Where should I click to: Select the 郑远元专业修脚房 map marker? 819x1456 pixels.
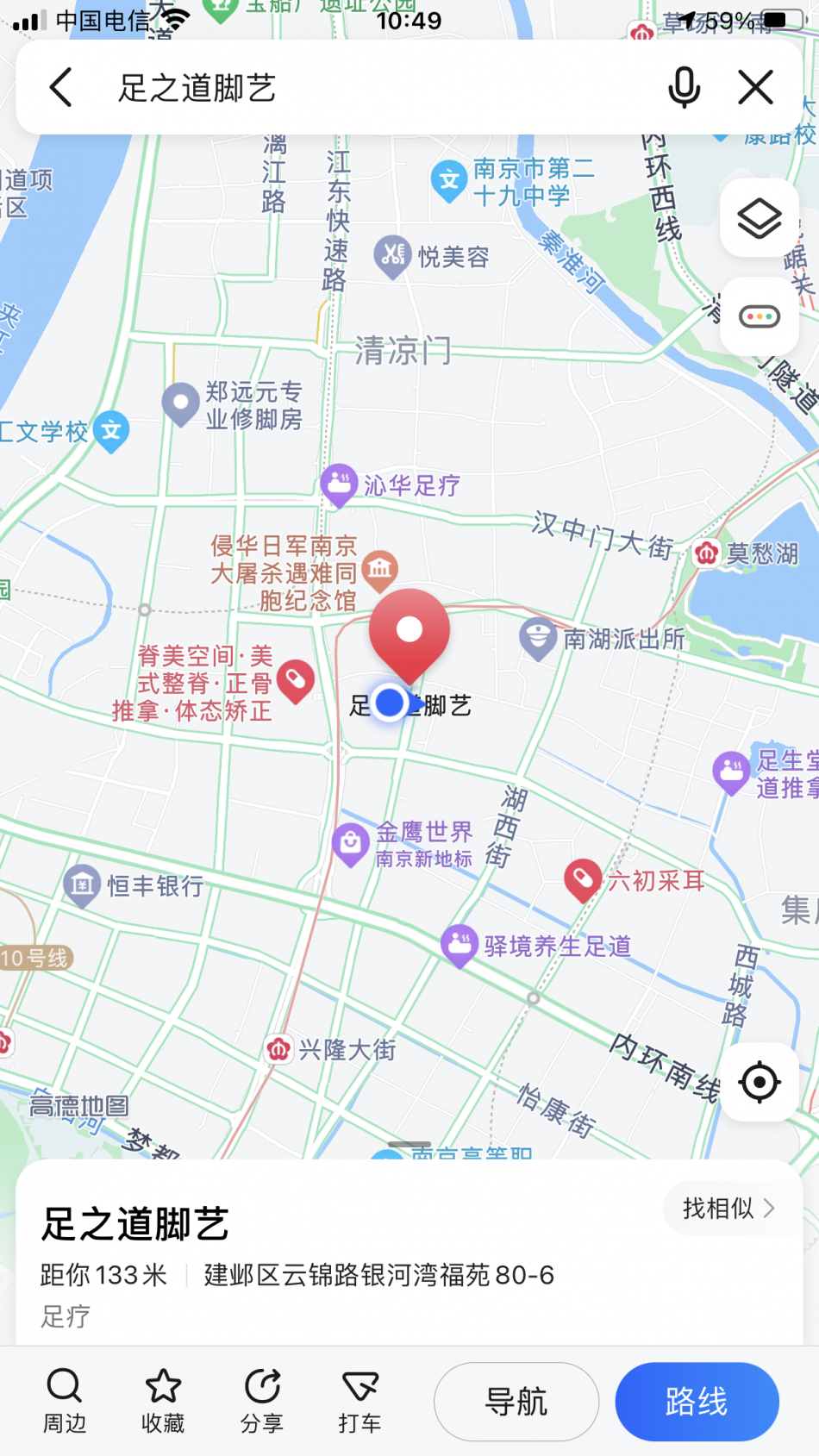click(x=181, y=403)
